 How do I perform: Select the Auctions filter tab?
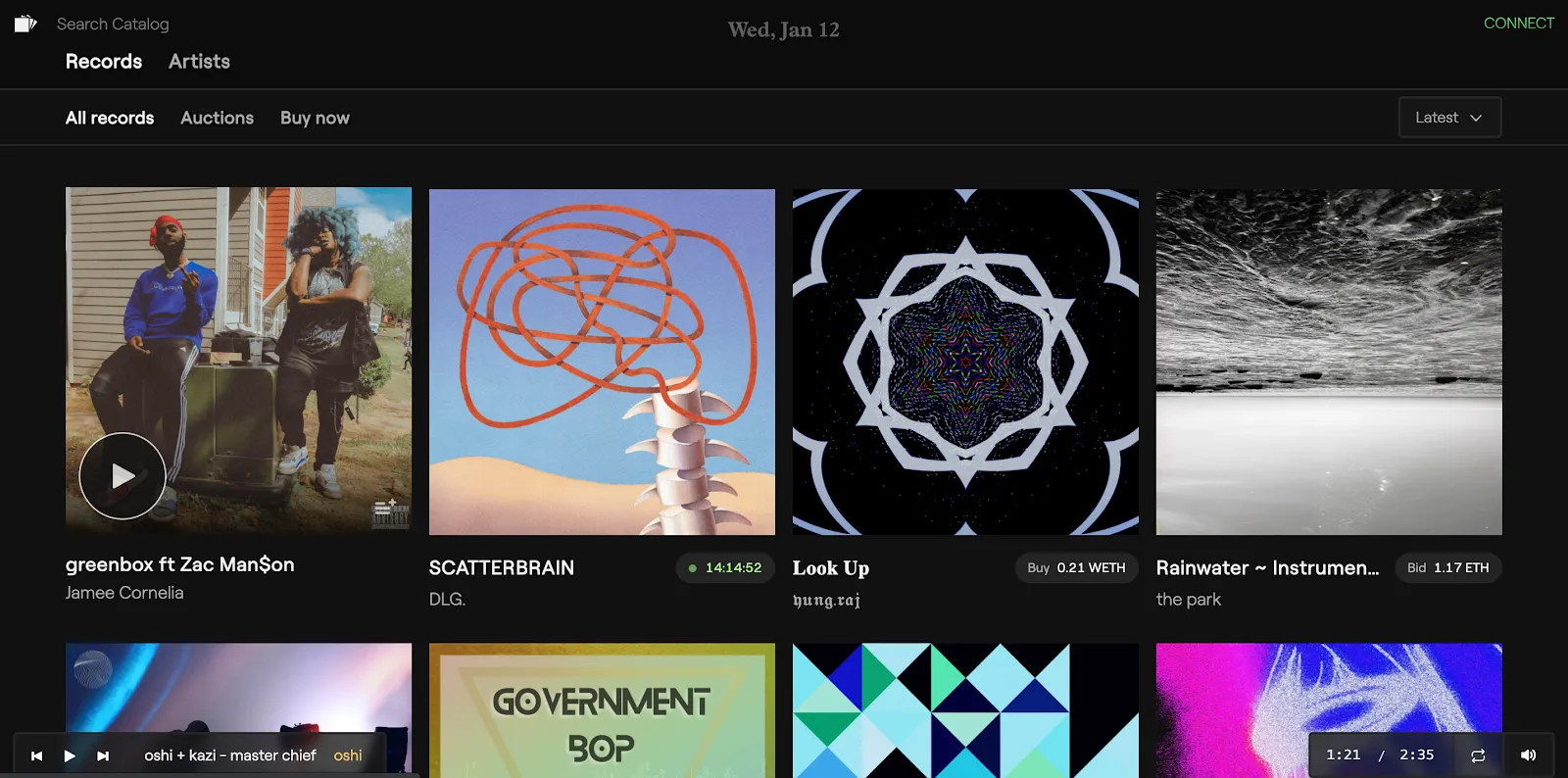[217, 118]
